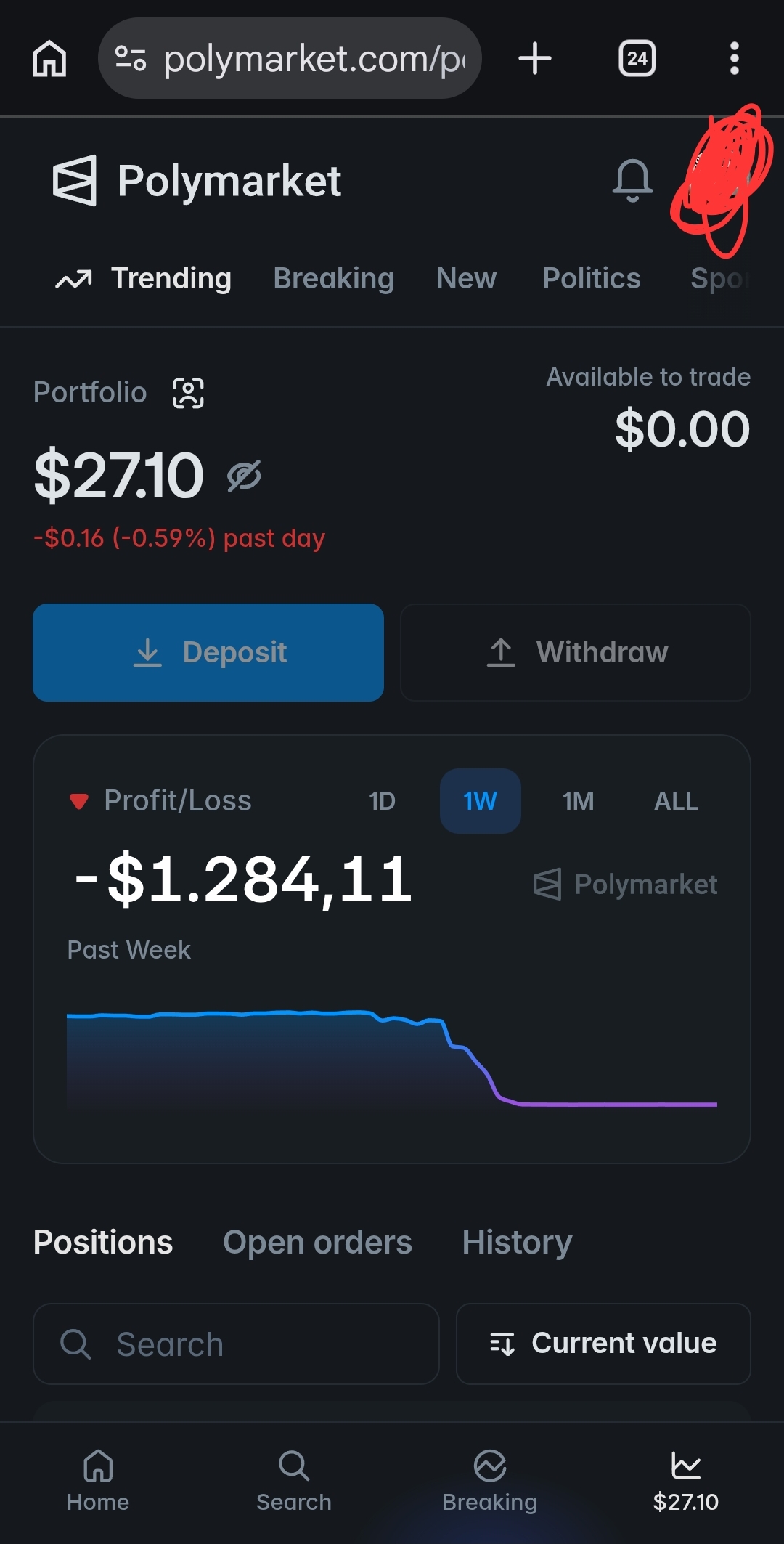Select the Politics category
The height and width of the screenshot is (1544, 784).
[x=592, y=279]
